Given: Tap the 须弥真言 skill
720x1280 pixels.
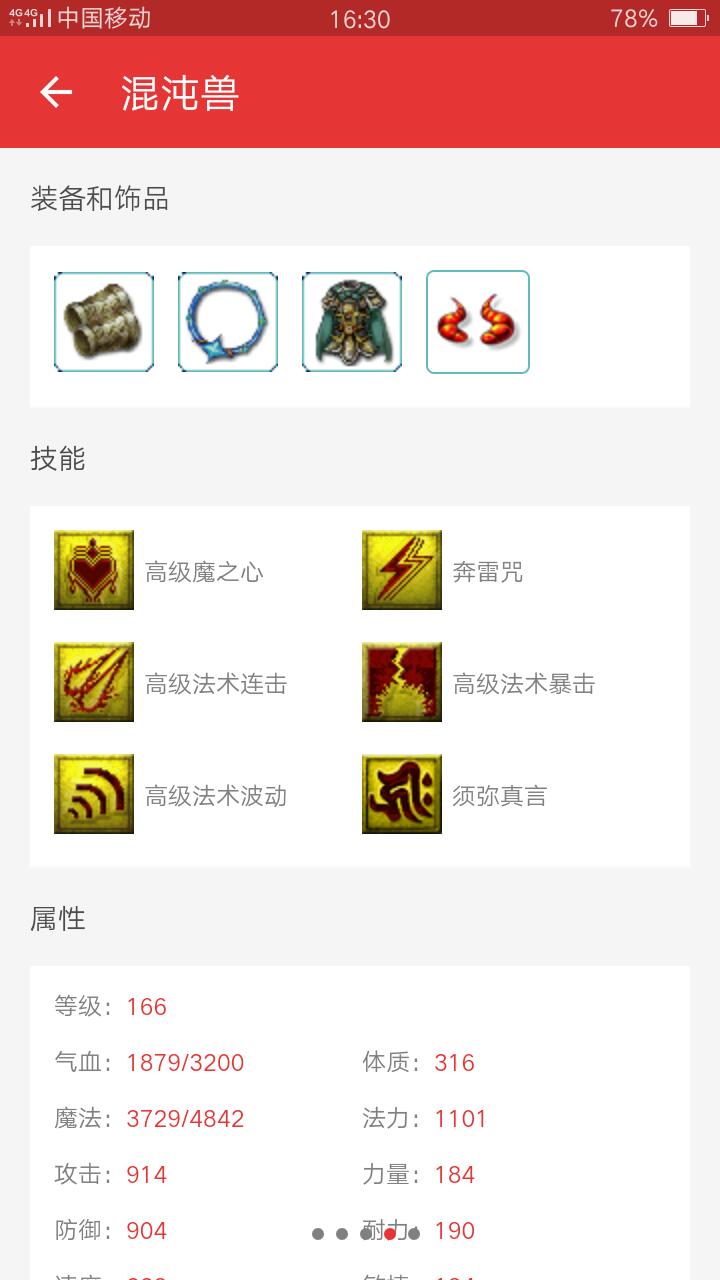Looking at the screenshot, I should [x=455, y=794].
